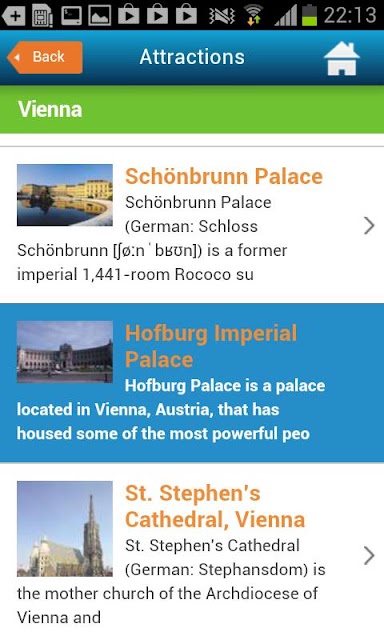384x640 pixels.
Task: View St. Stephen's Cathedral, Vienna details
Action: tap(192, 551)
